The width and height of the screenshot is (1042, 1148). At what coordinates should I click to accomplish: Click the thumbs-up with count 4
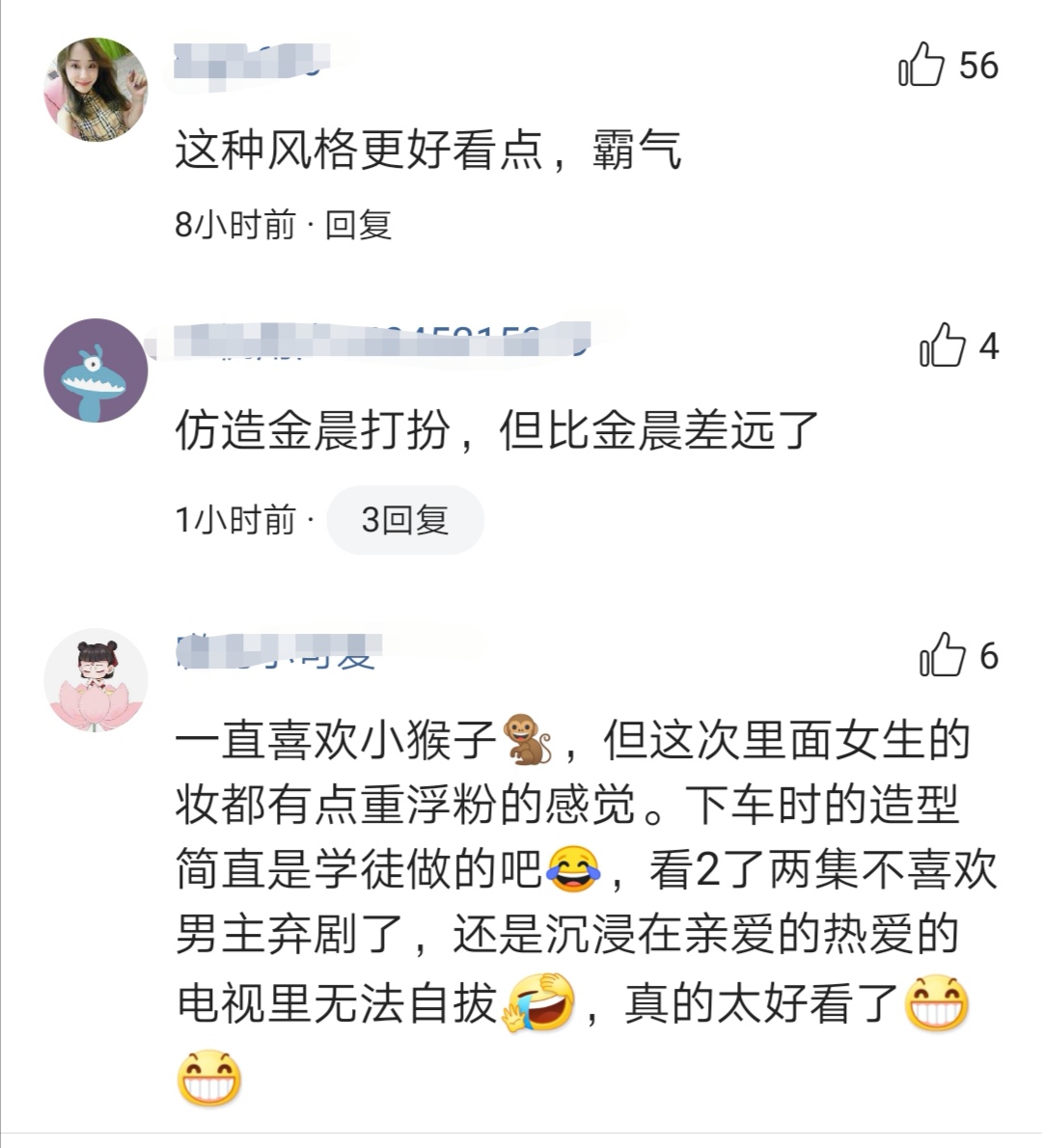[x=944, y=342]
